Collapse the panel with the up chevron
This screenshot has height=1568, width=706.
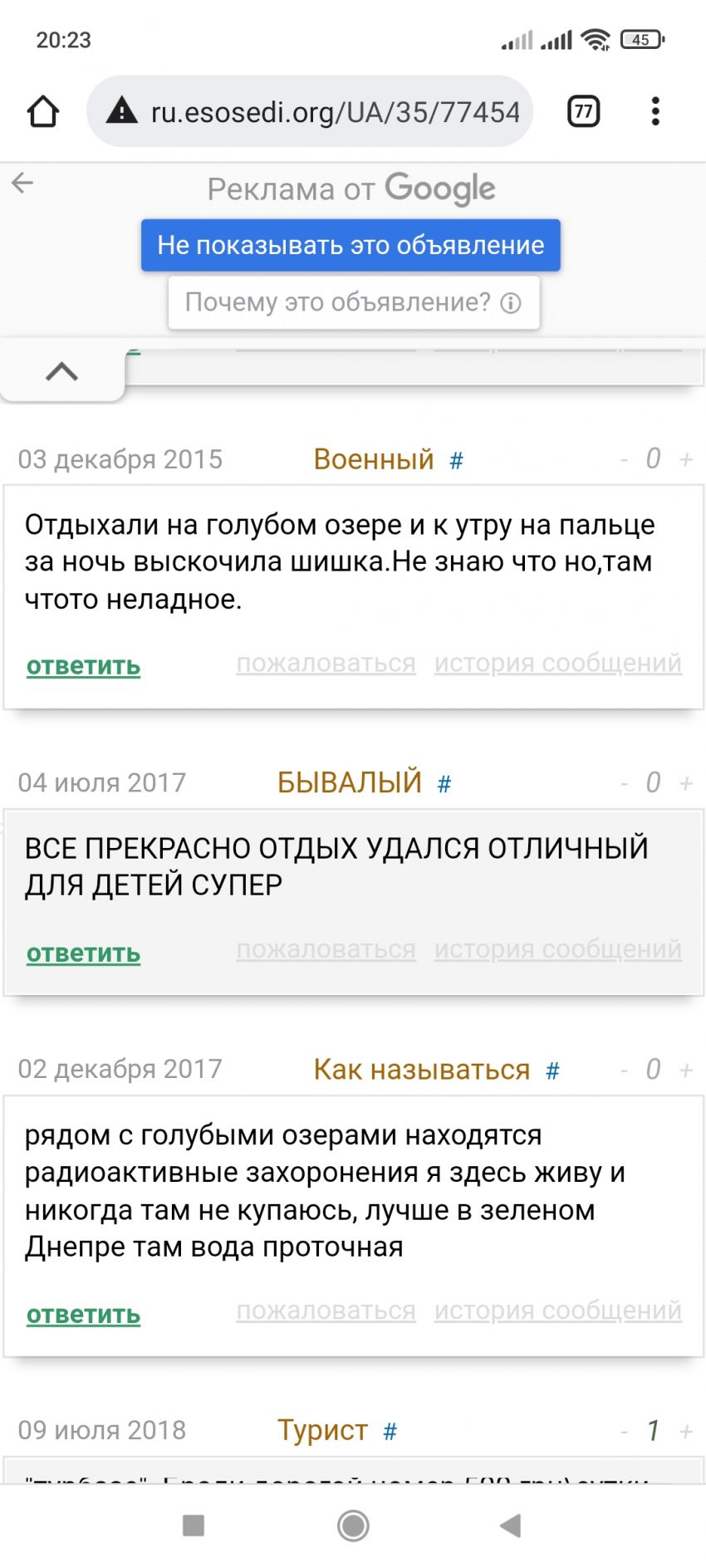pos(61,372)
